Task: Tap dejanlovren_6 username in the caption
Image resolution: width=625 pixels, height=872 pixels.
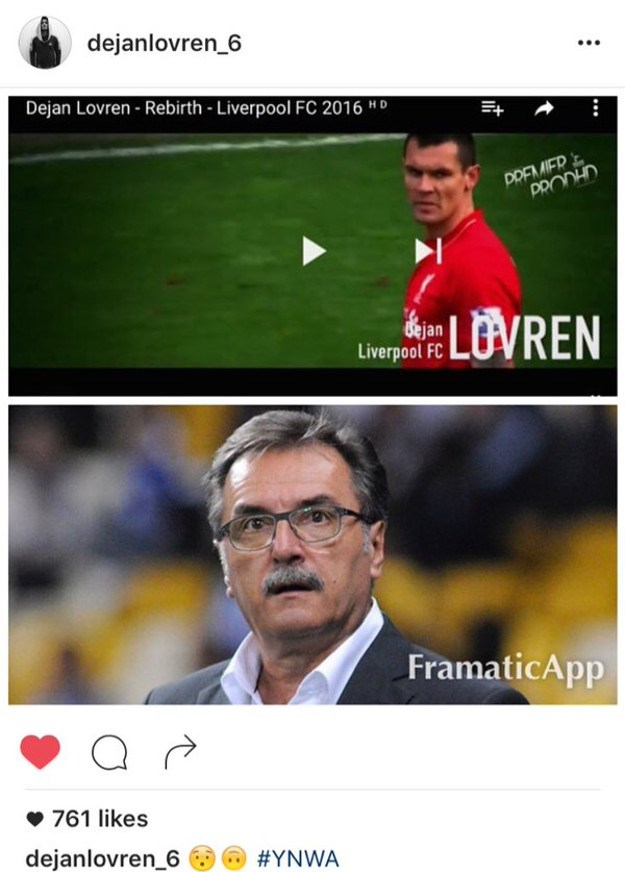Action: click(101, 858)
